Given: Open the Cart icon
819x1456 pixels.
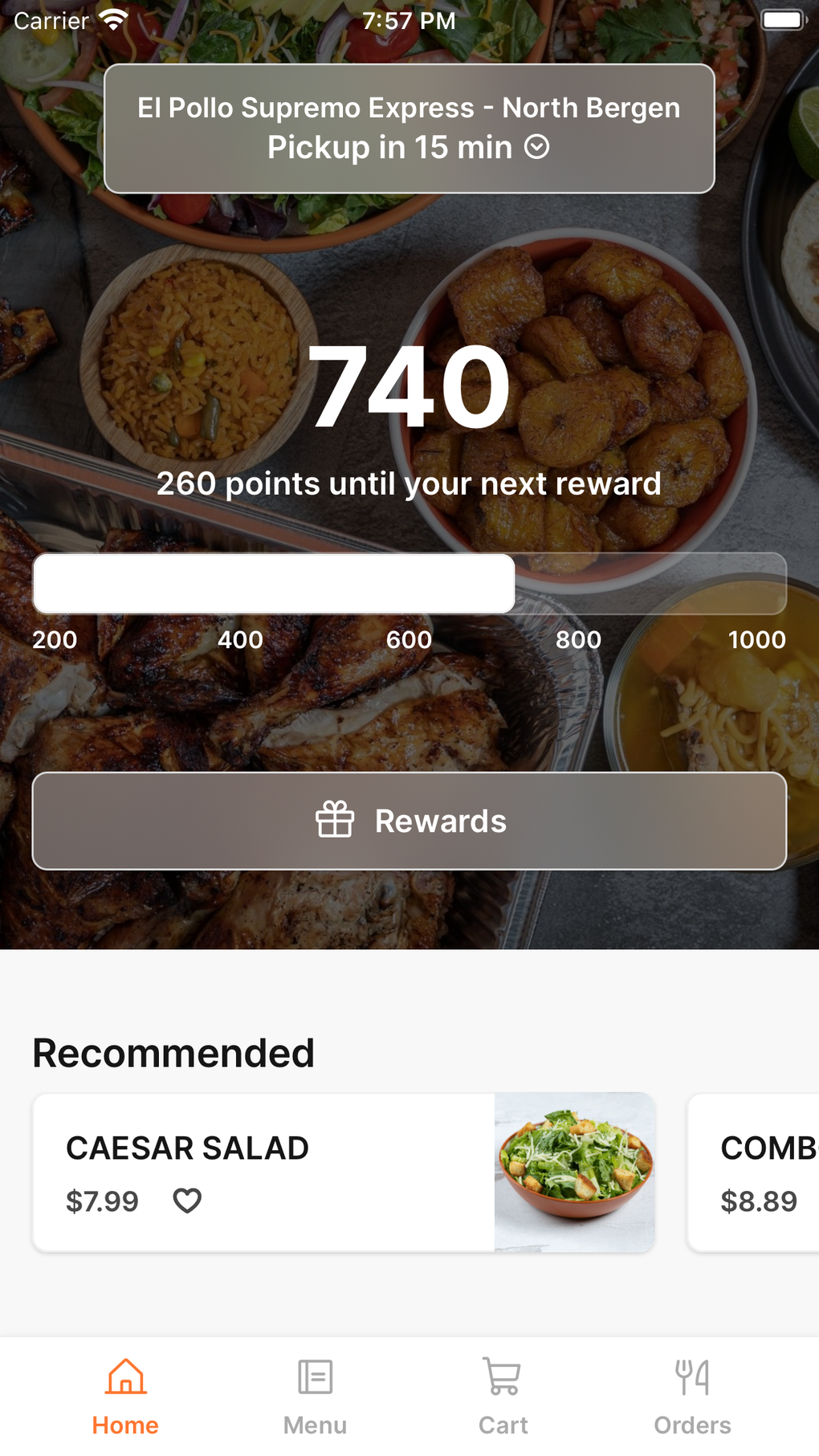Looking at the screenshot, I should click(503, 1375).
